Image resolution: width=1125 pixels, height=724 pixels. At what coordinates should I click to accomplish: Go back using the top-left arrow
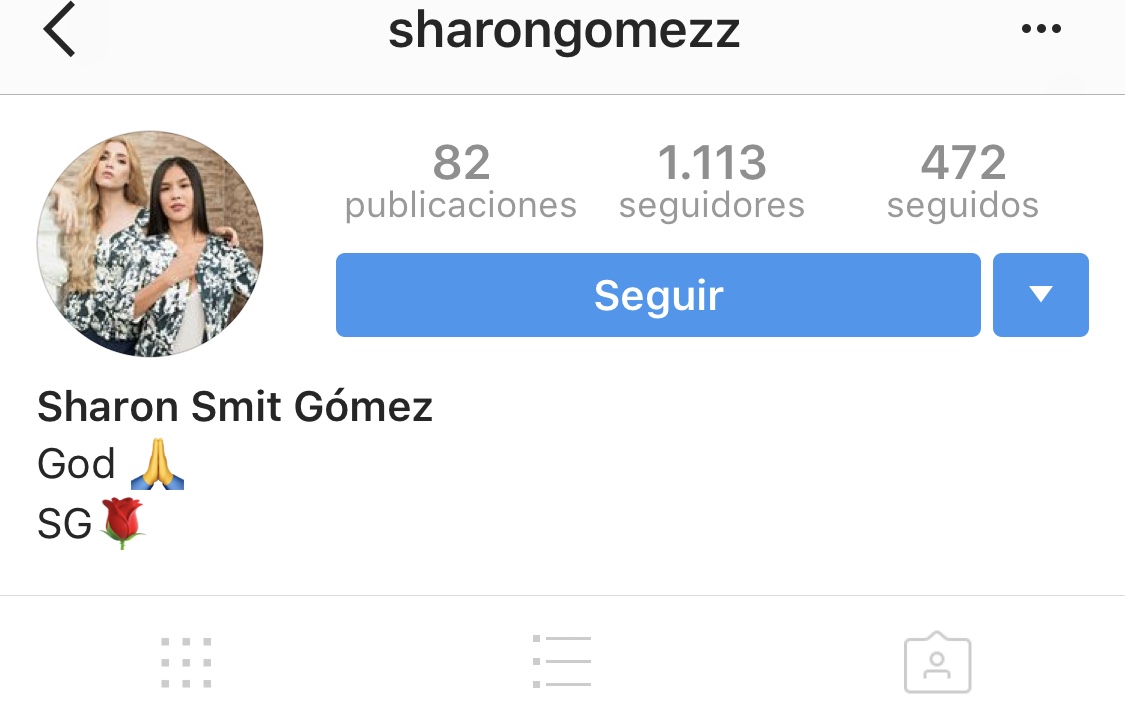(x=60, y=32)
